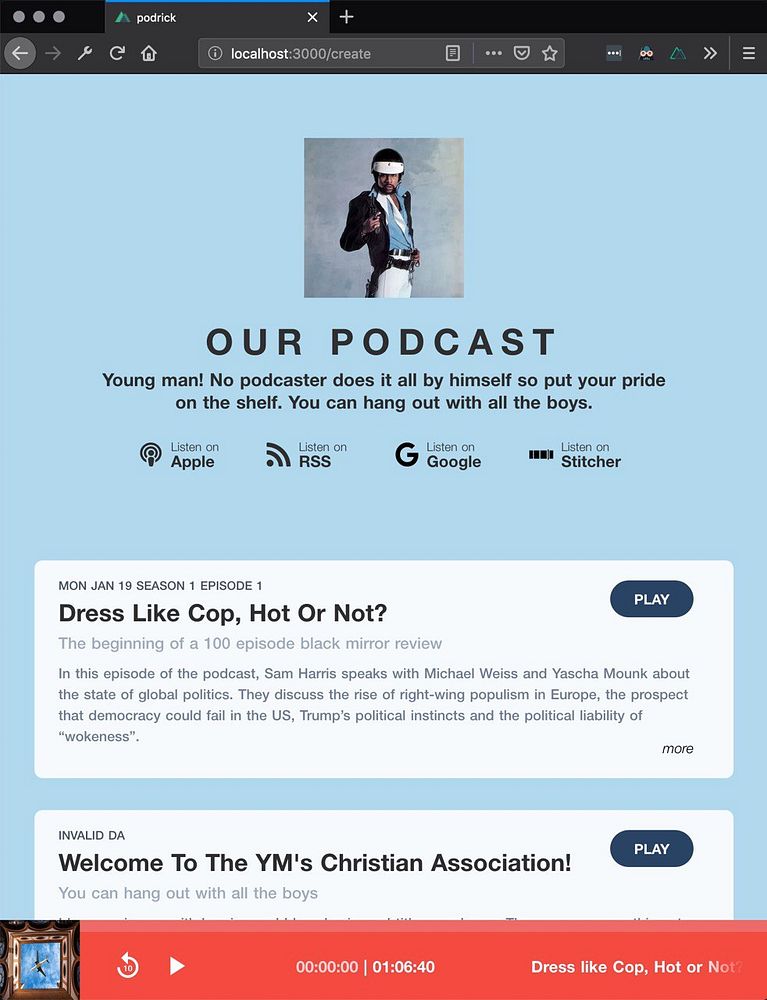Viewport: 767px width, 1000px height.
Task: Listen on Apple podcasts
Action: pyautogui.click(x=178, y=455)
